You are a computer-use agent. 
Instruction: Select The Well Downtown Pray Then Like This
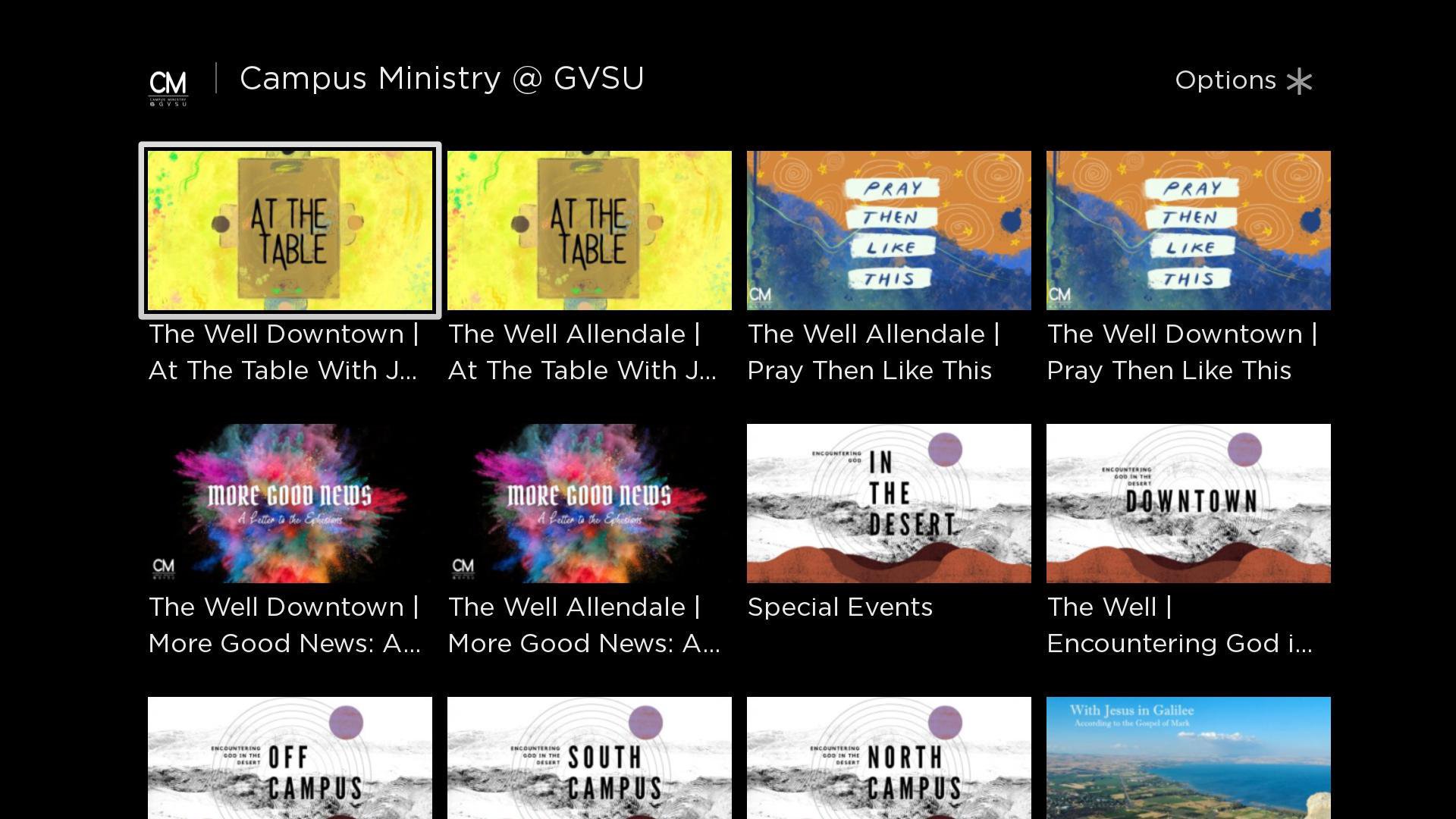coord(1188,231)
